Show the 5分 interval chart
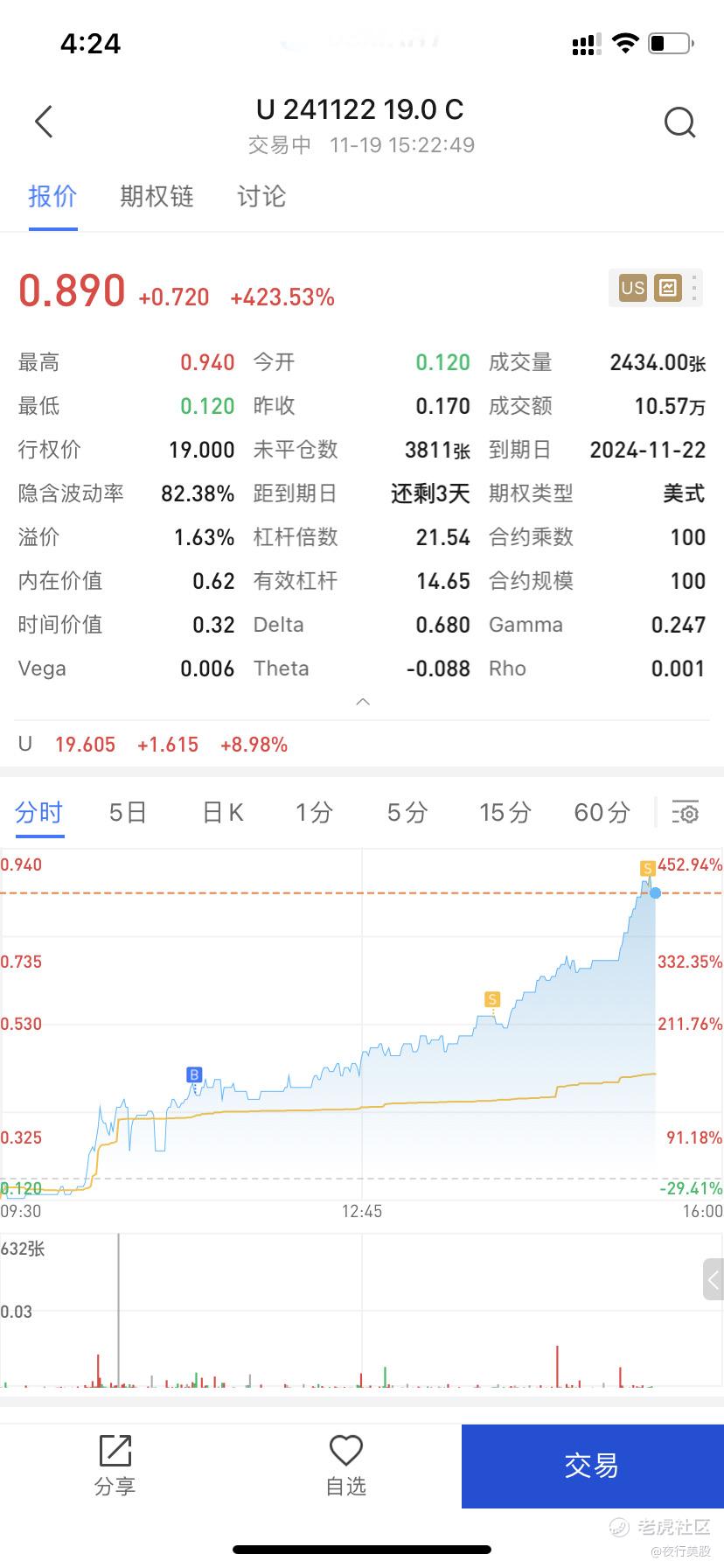Screen dimensions: 724x1568 [x=407, y=813]
